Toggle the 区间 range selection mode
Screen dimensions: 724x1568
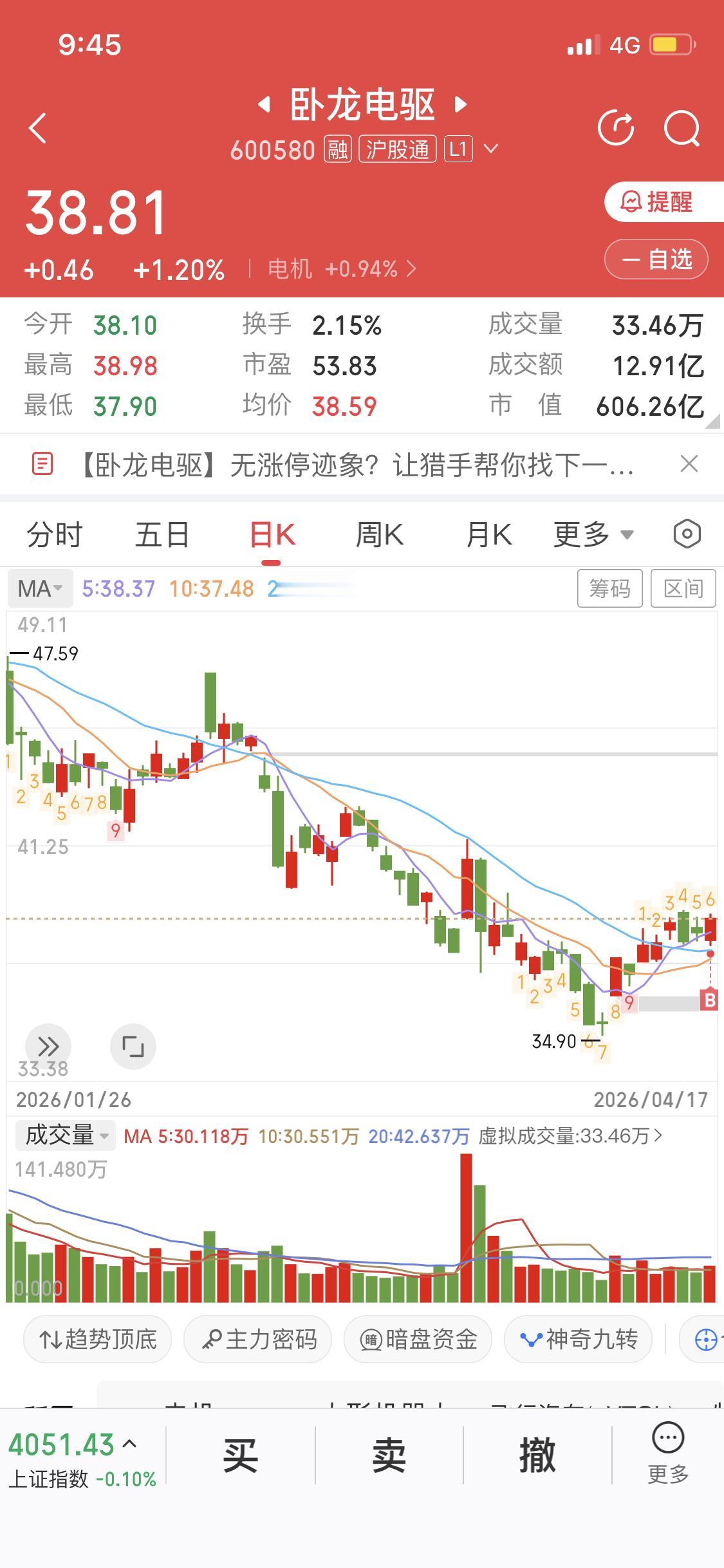tap(684, 588)
